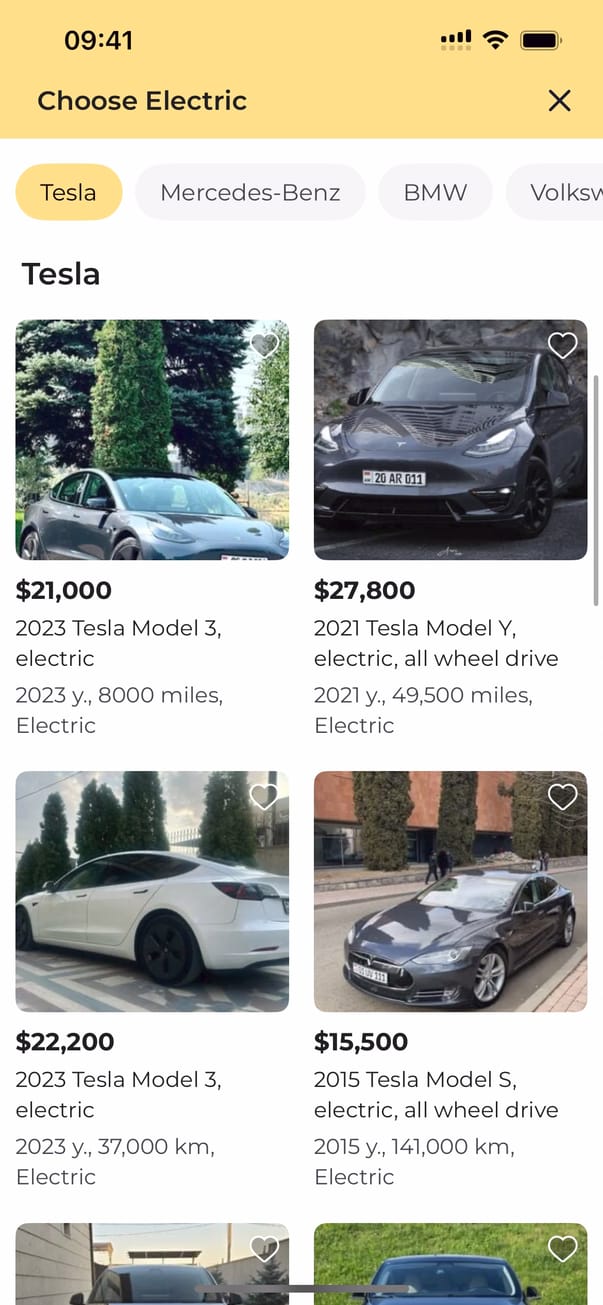Select the Tesla brand chip
The image size is (603, 1305).
(x=69, y=192)
